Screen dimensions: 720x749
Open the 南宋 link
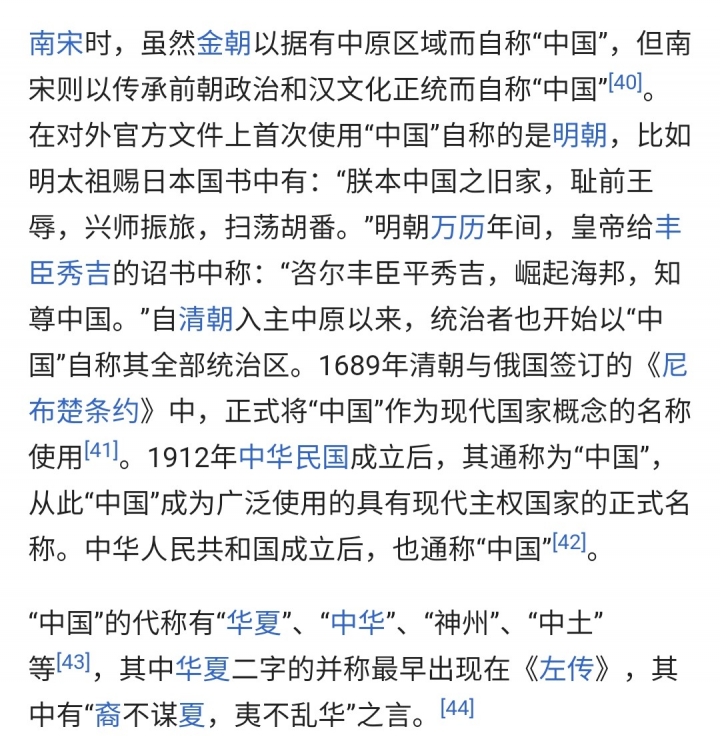(x=56, y=44)
